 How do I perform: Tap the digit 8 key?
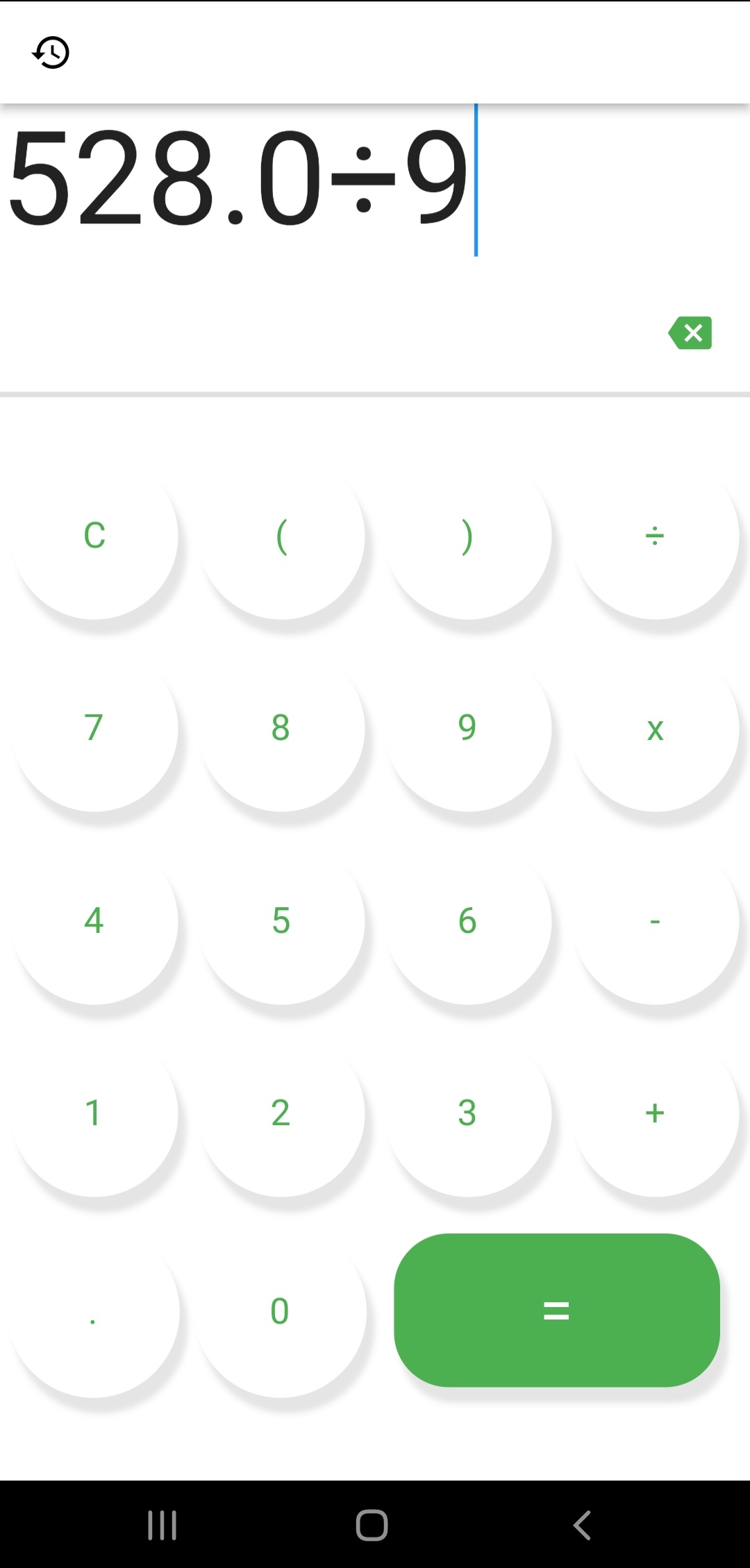tap(280, 728)
